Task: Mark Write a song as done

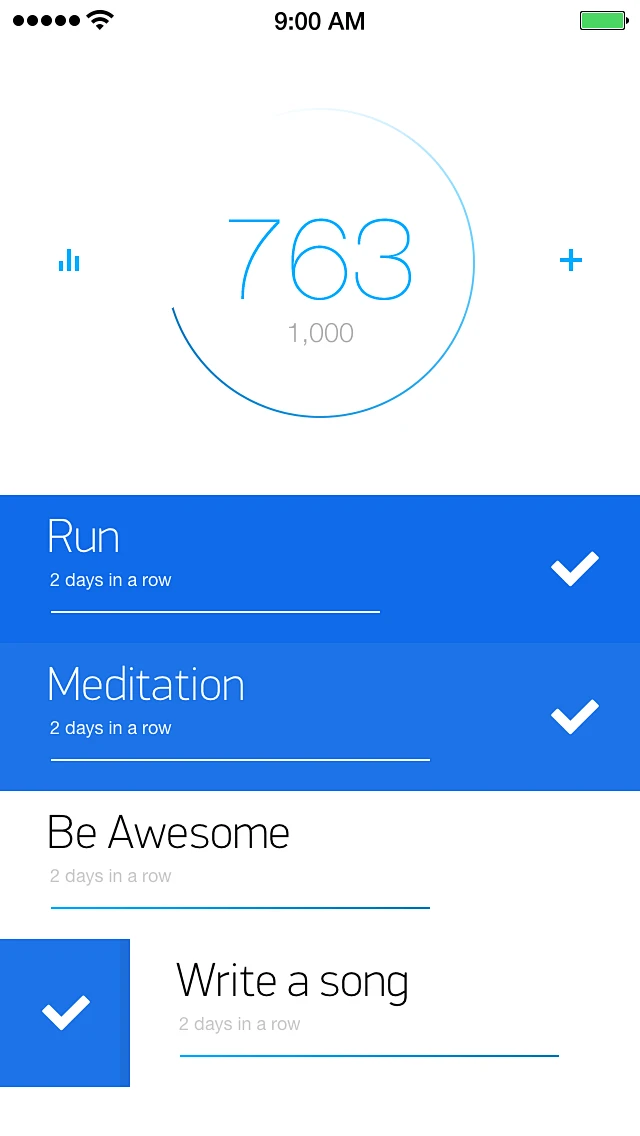Action: (x=66, y=1012)
